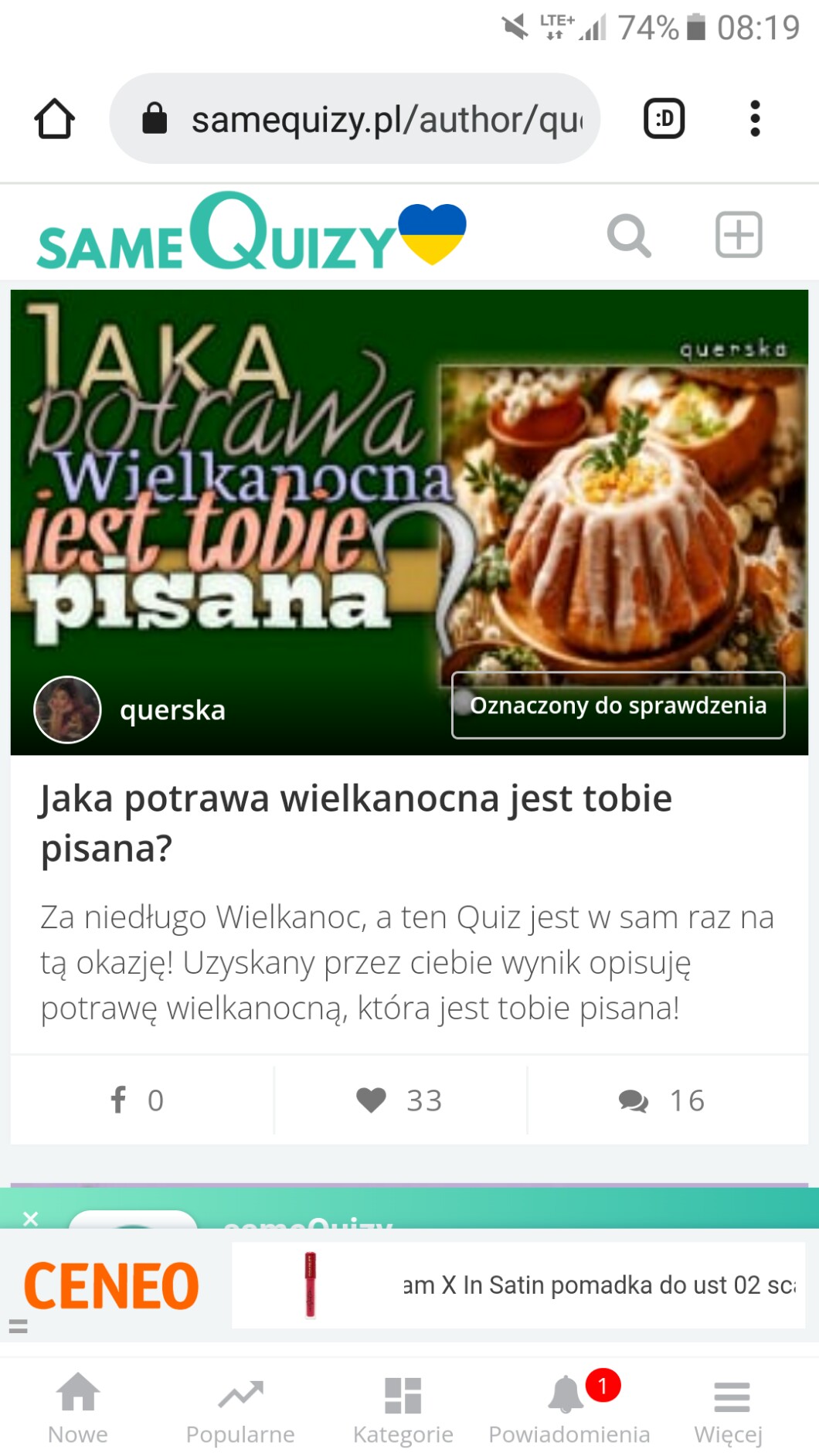The height and width of the screenshot is (1456, 819).
Task: Tap the samequizy.pl address bar
Action: [355, 119]
